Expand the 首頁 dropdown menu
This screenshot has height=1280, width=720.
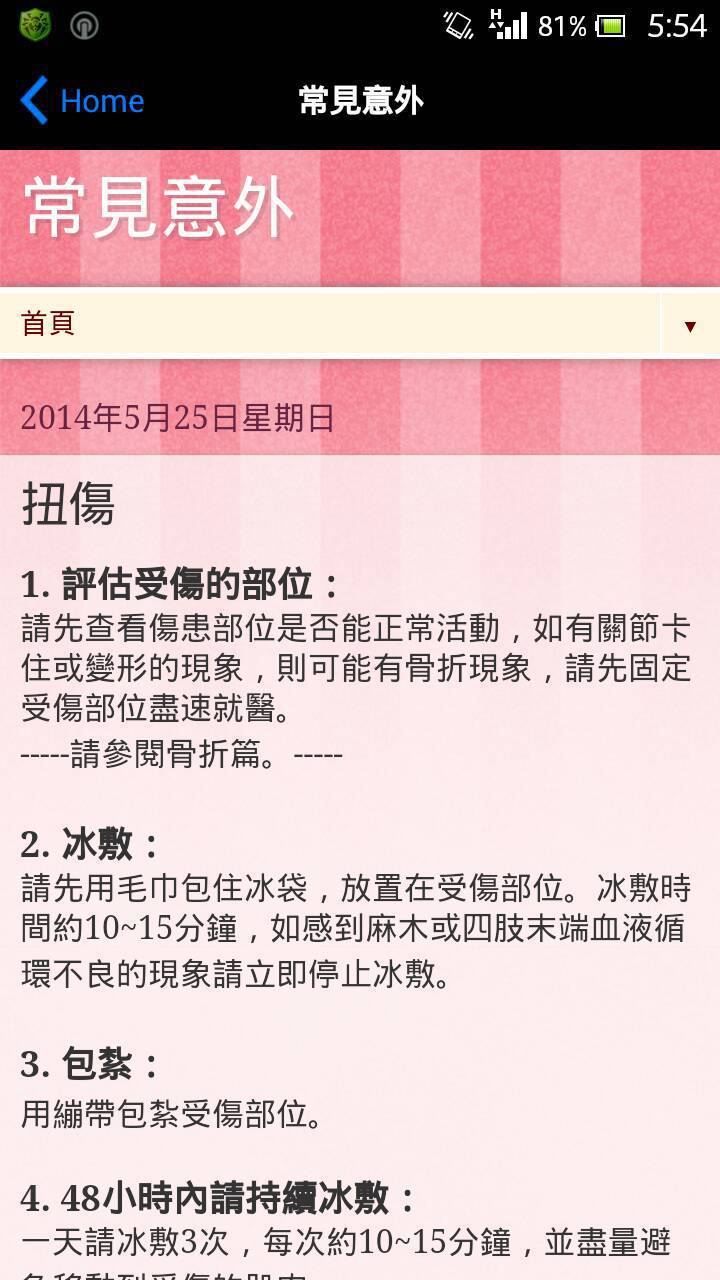point(360,323)
